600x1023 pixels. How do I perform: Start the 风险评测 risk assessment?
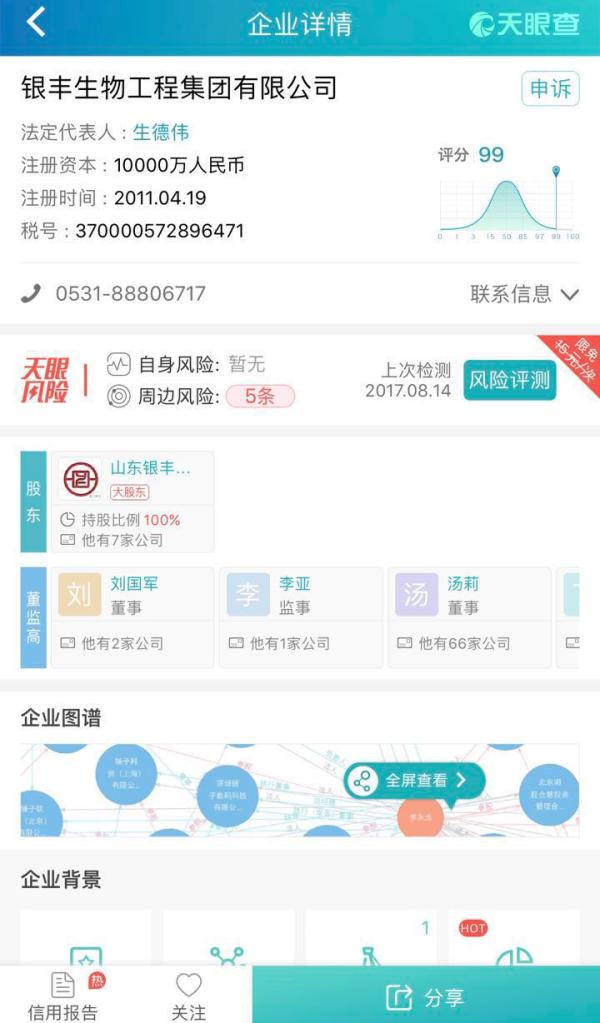509,380
